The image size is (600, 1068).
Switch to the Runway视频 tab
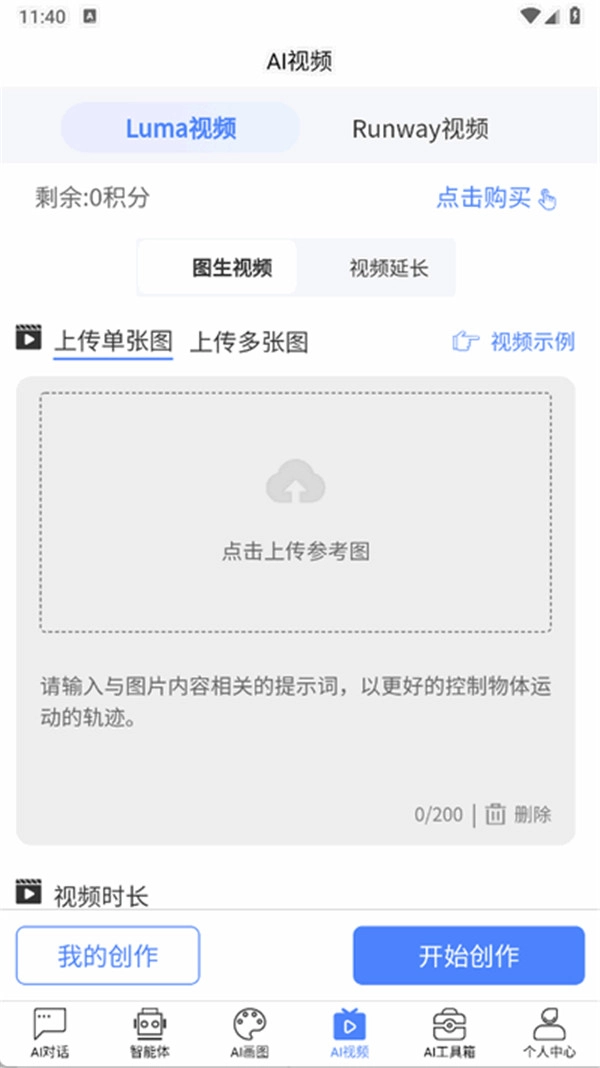point(420,128)
